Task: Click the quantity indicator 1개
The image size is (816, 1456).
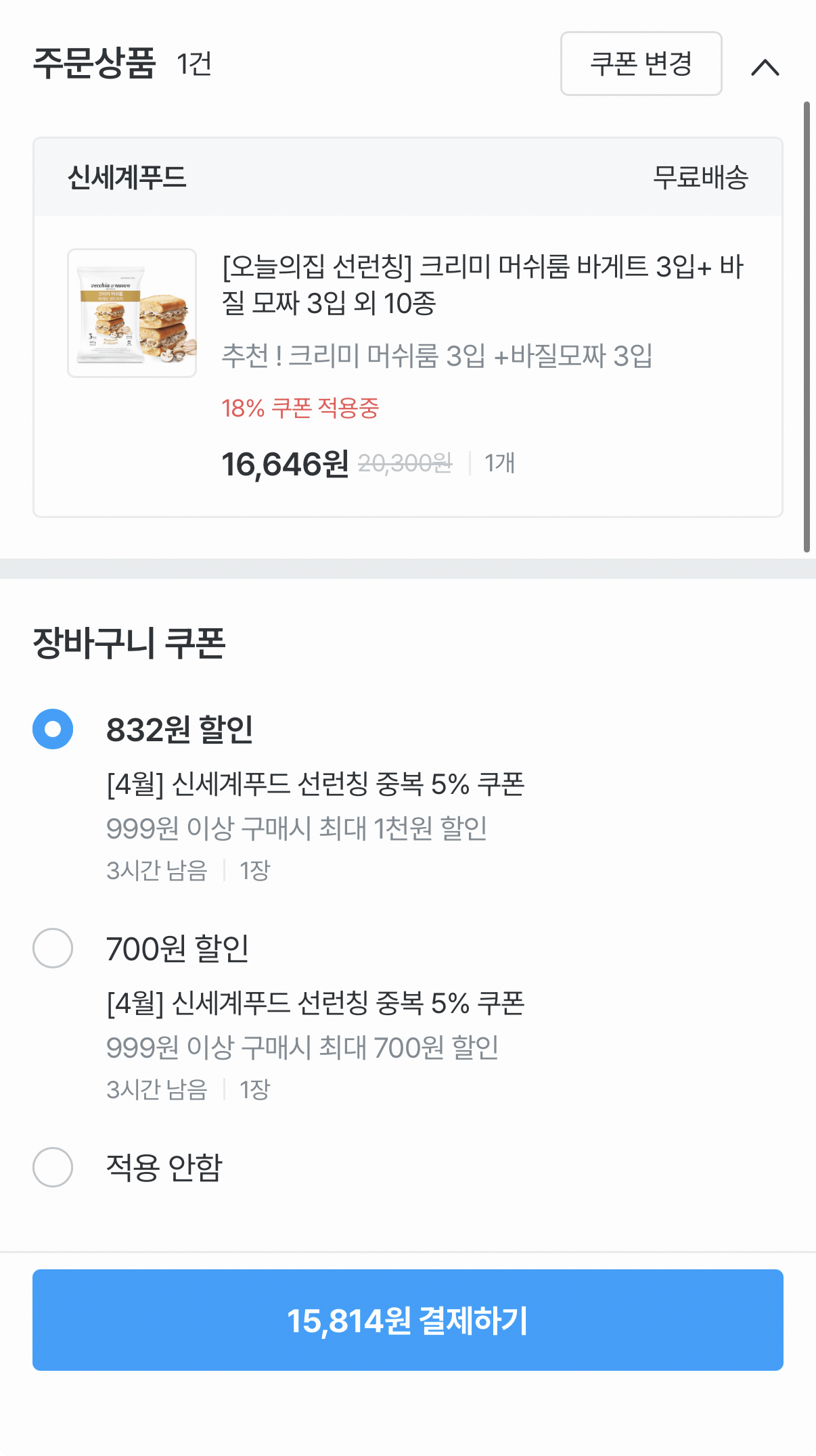Action: click(499, 463)
